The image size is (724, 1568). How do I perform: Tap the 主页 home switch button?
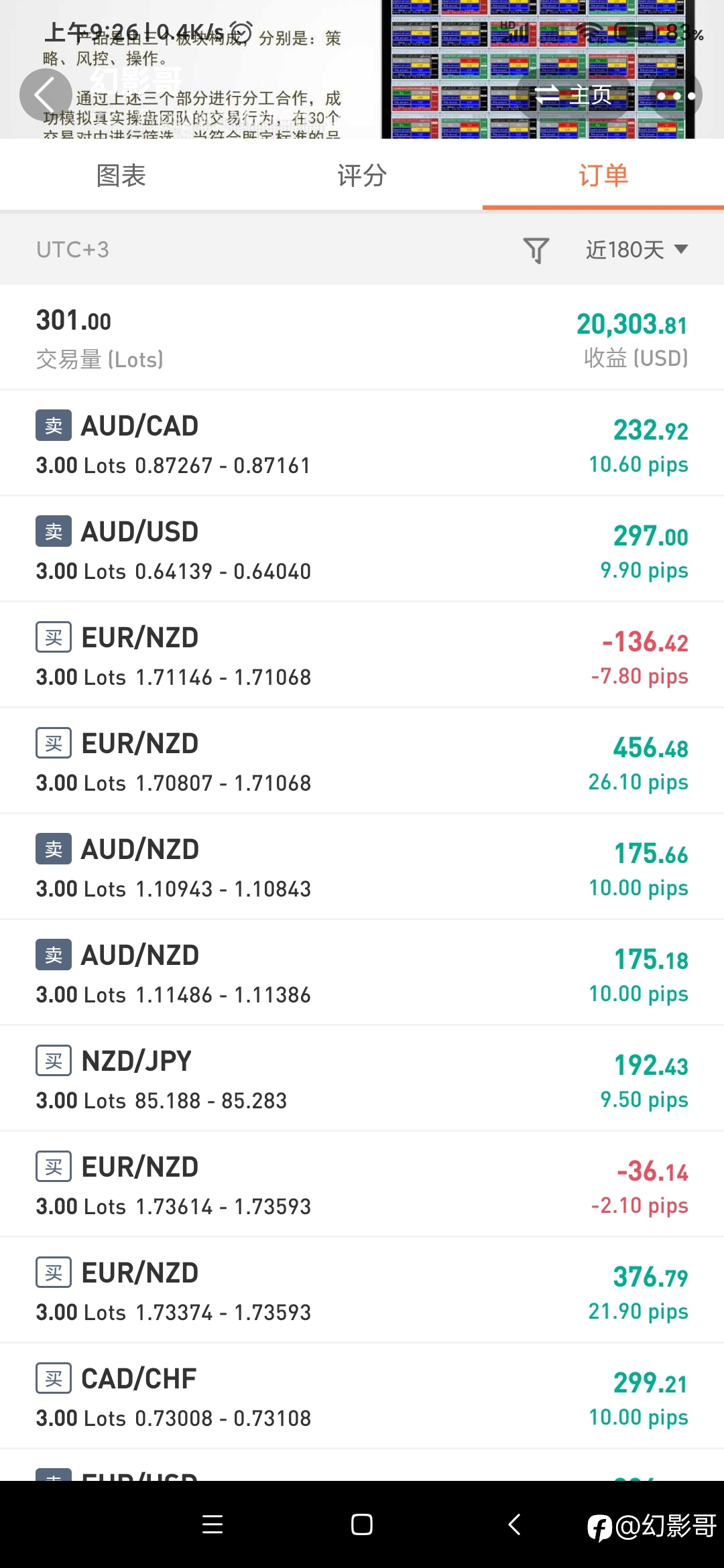coord(573,95)
